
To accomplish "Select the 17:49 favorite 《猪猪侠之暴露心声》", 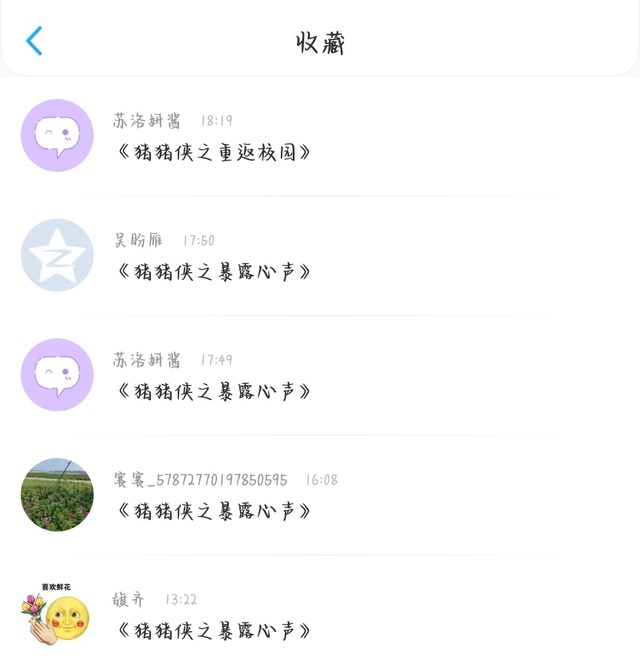I will (x=214, y=391).
